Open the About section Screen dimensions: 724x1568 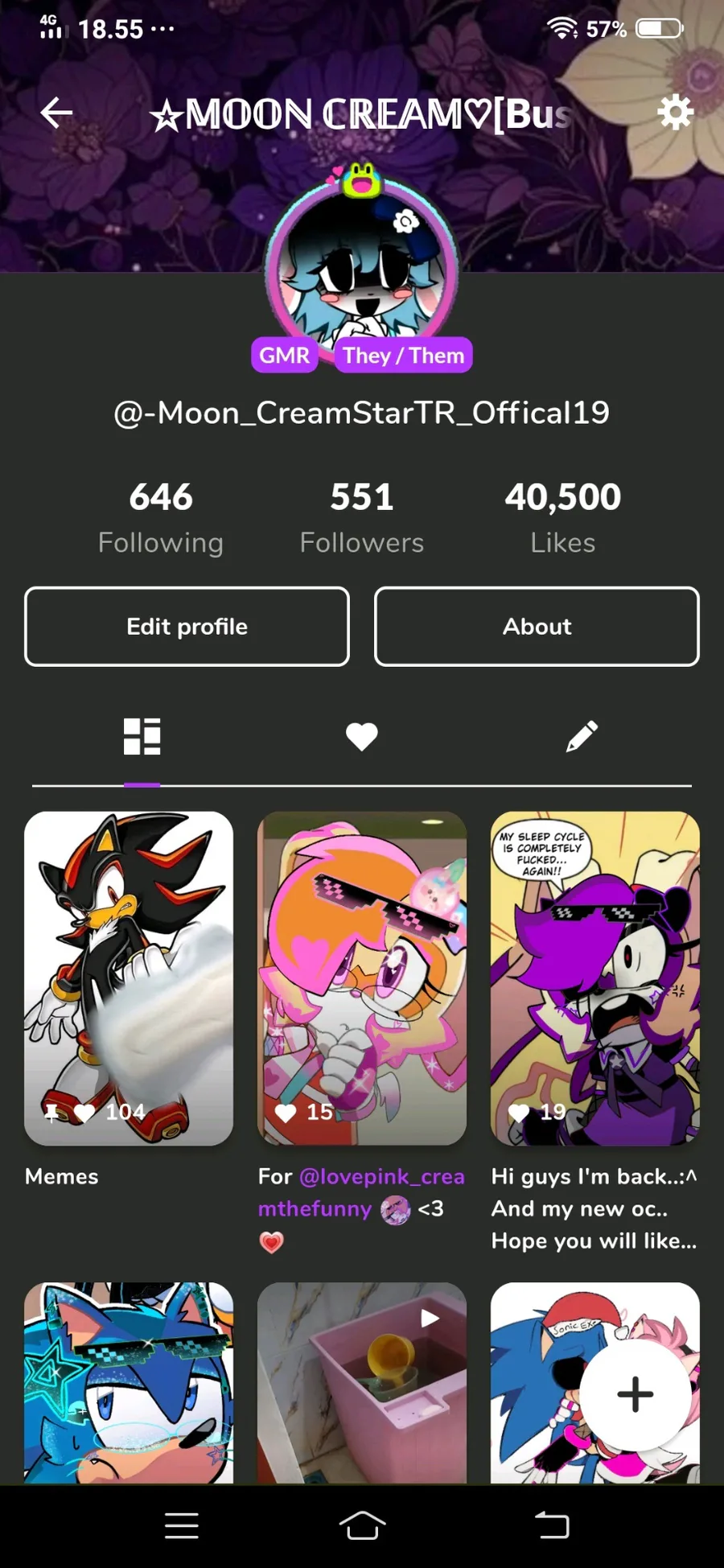(537, 627)
